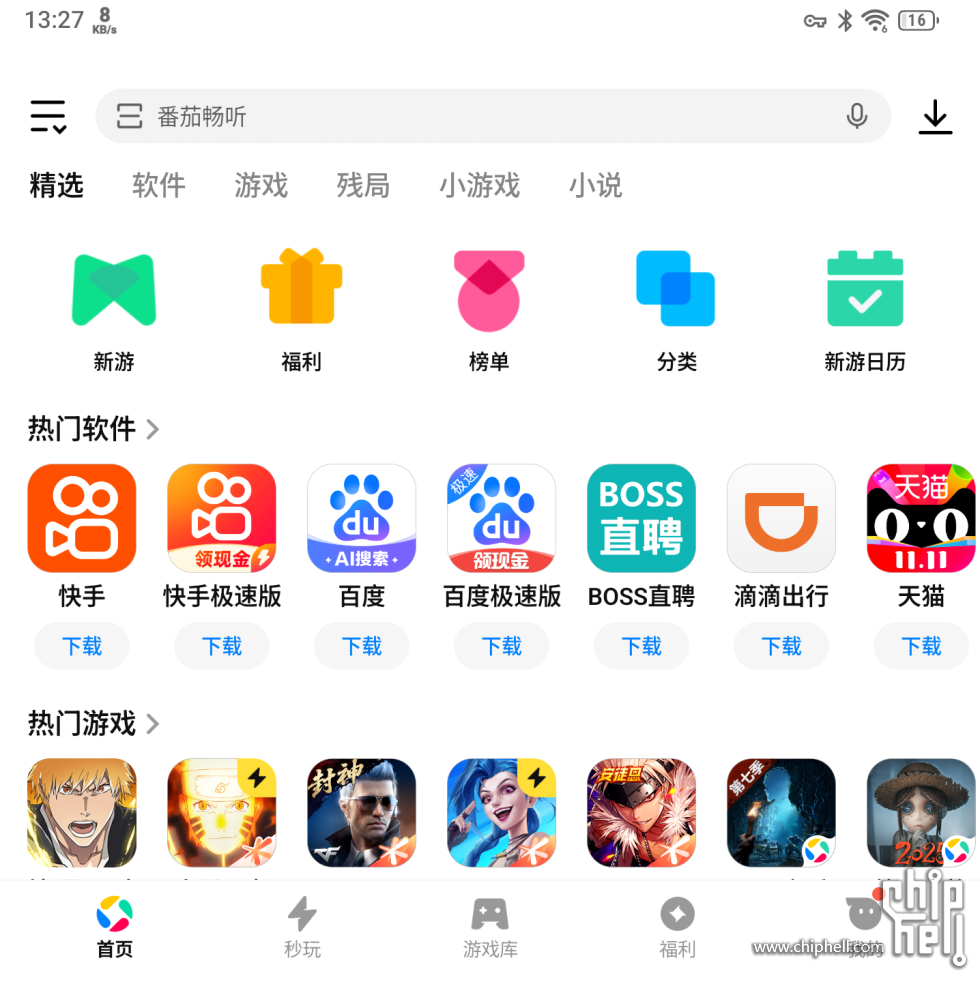Expand the 热门软件 section via its arrow
This screenshot has height=982, width=980.
[x=153, y=429]
